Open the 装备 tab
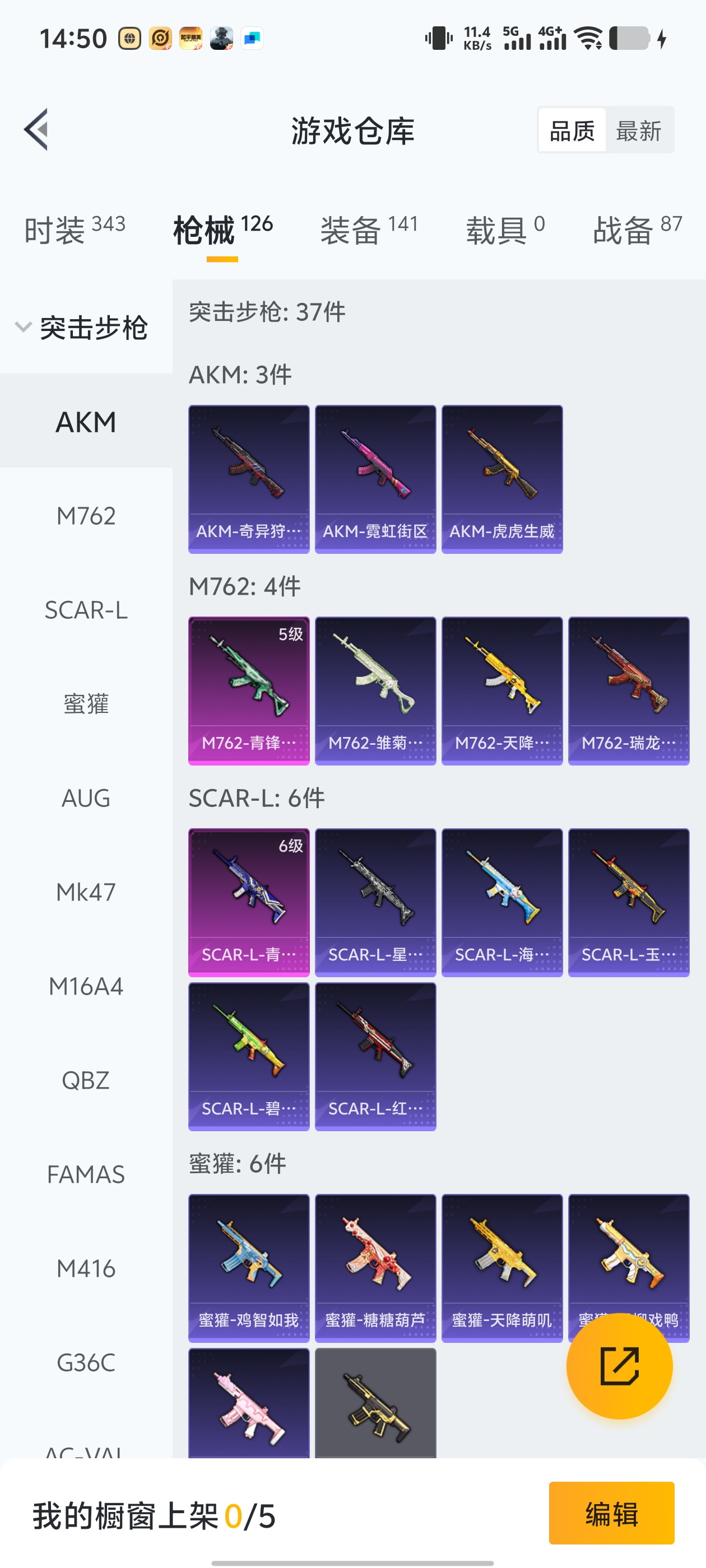The width and height of the screenshot is (706, 1568). [369, 230]
